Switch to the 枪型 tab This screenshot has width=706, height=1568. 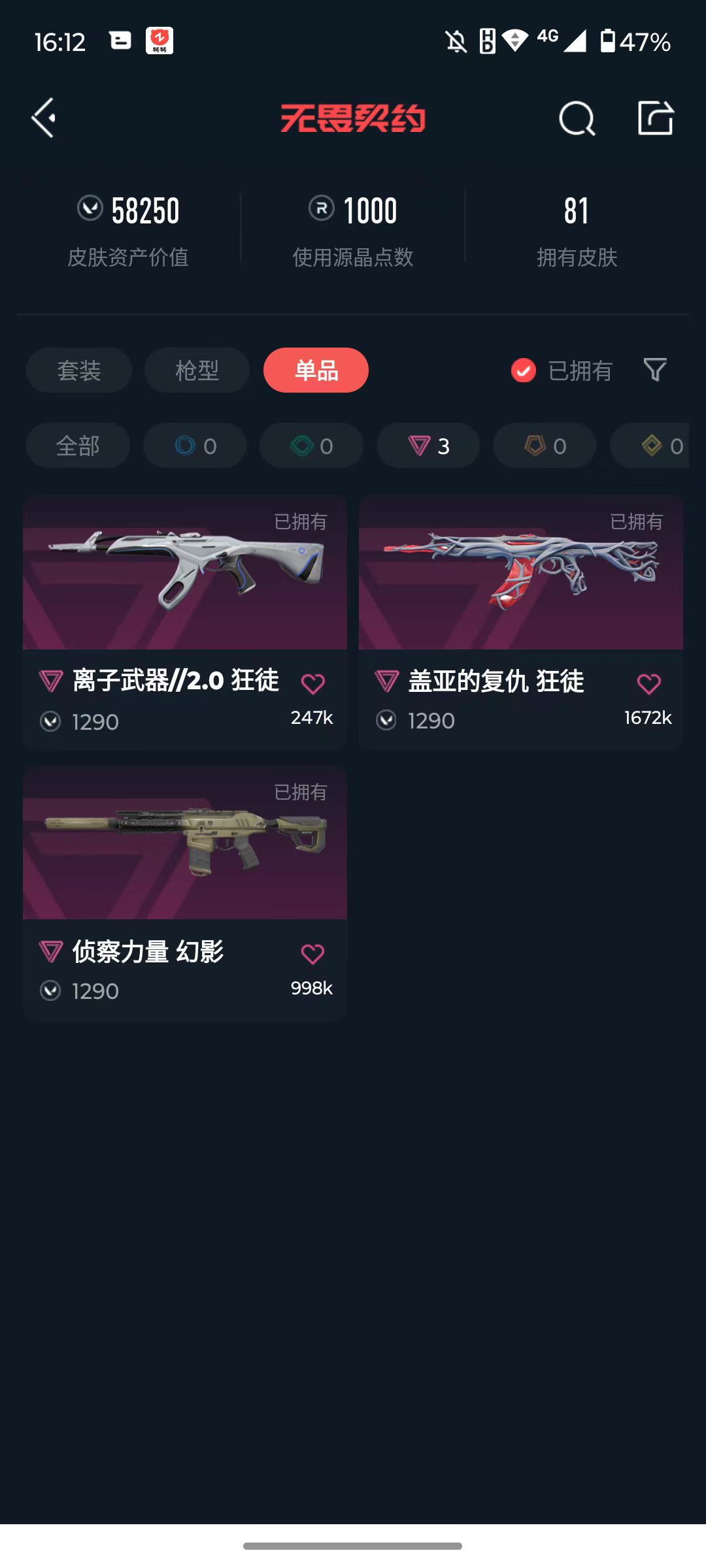click(x=197, y=370)
